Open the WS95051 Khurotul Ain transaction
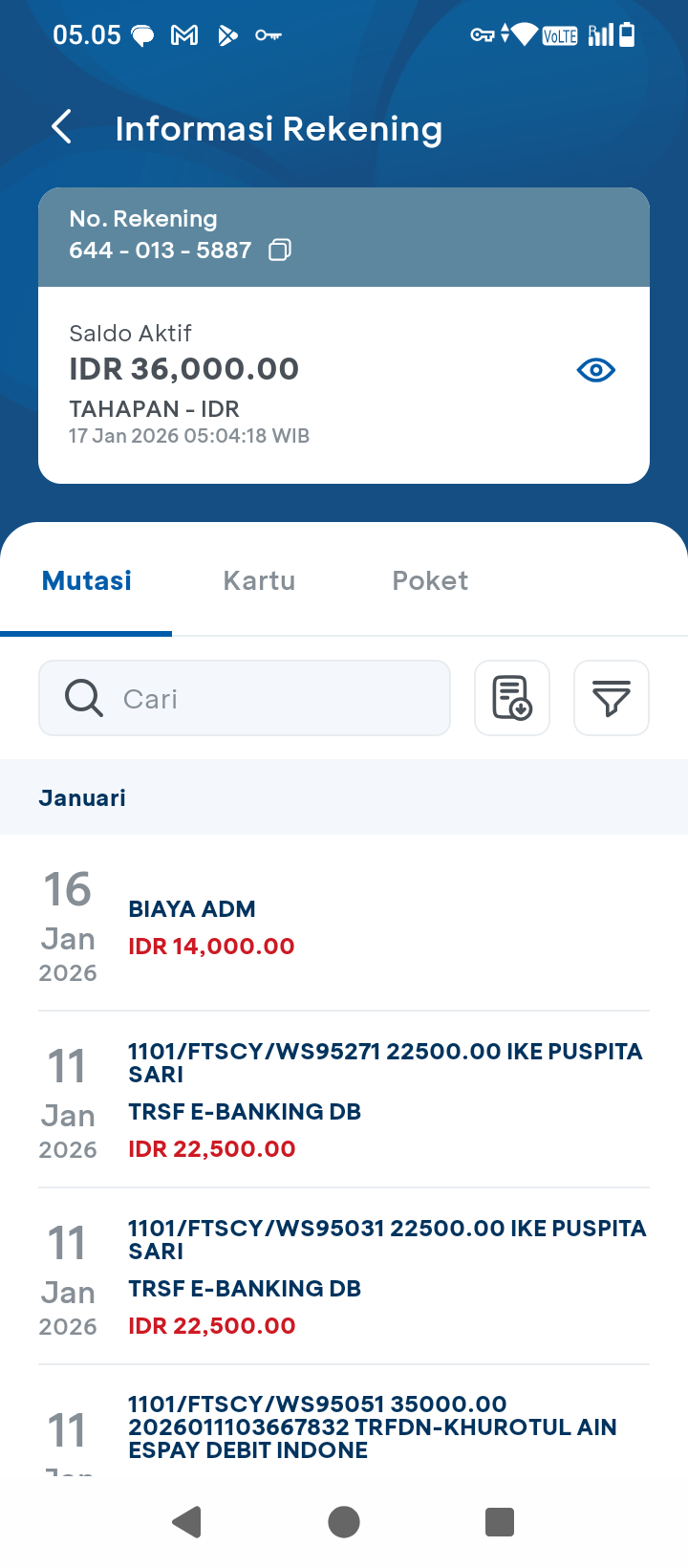688x1568 pixels. 344,1426
